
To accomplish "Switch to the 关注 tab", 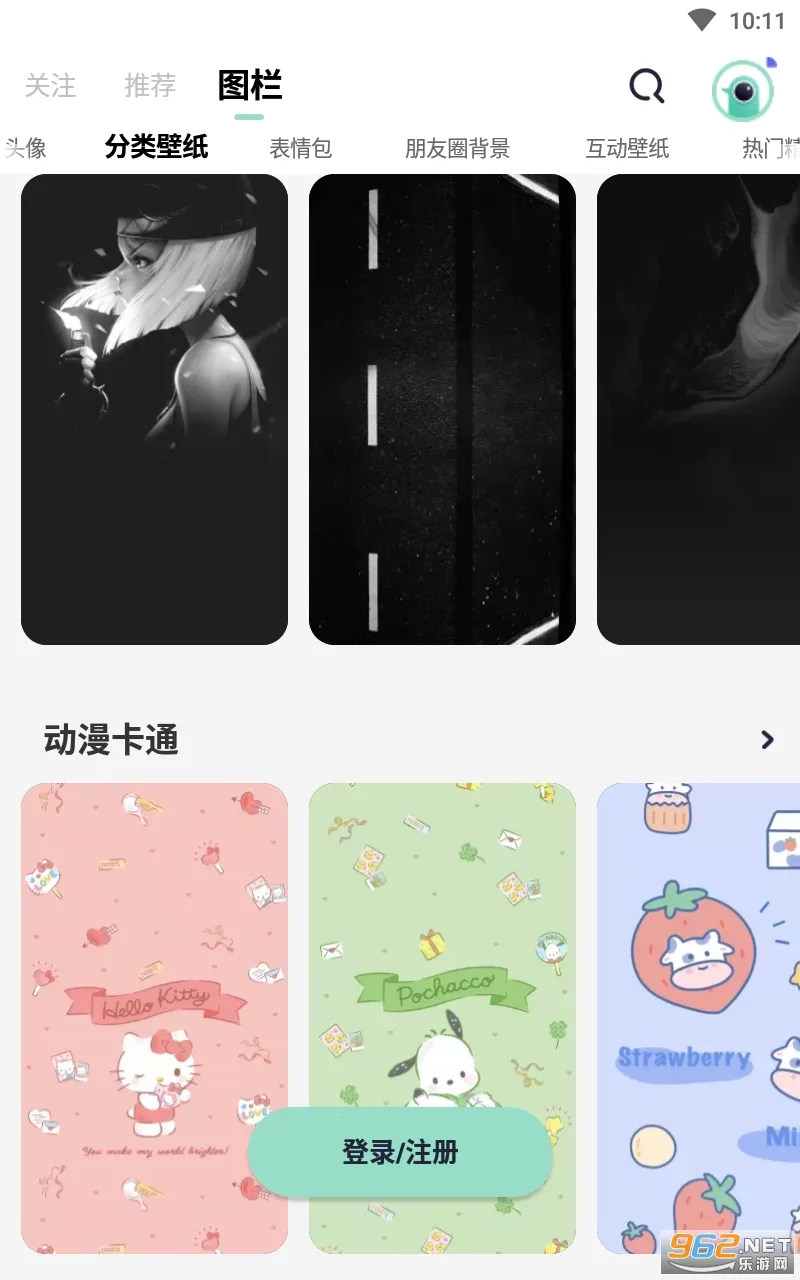I will (50, 86).
